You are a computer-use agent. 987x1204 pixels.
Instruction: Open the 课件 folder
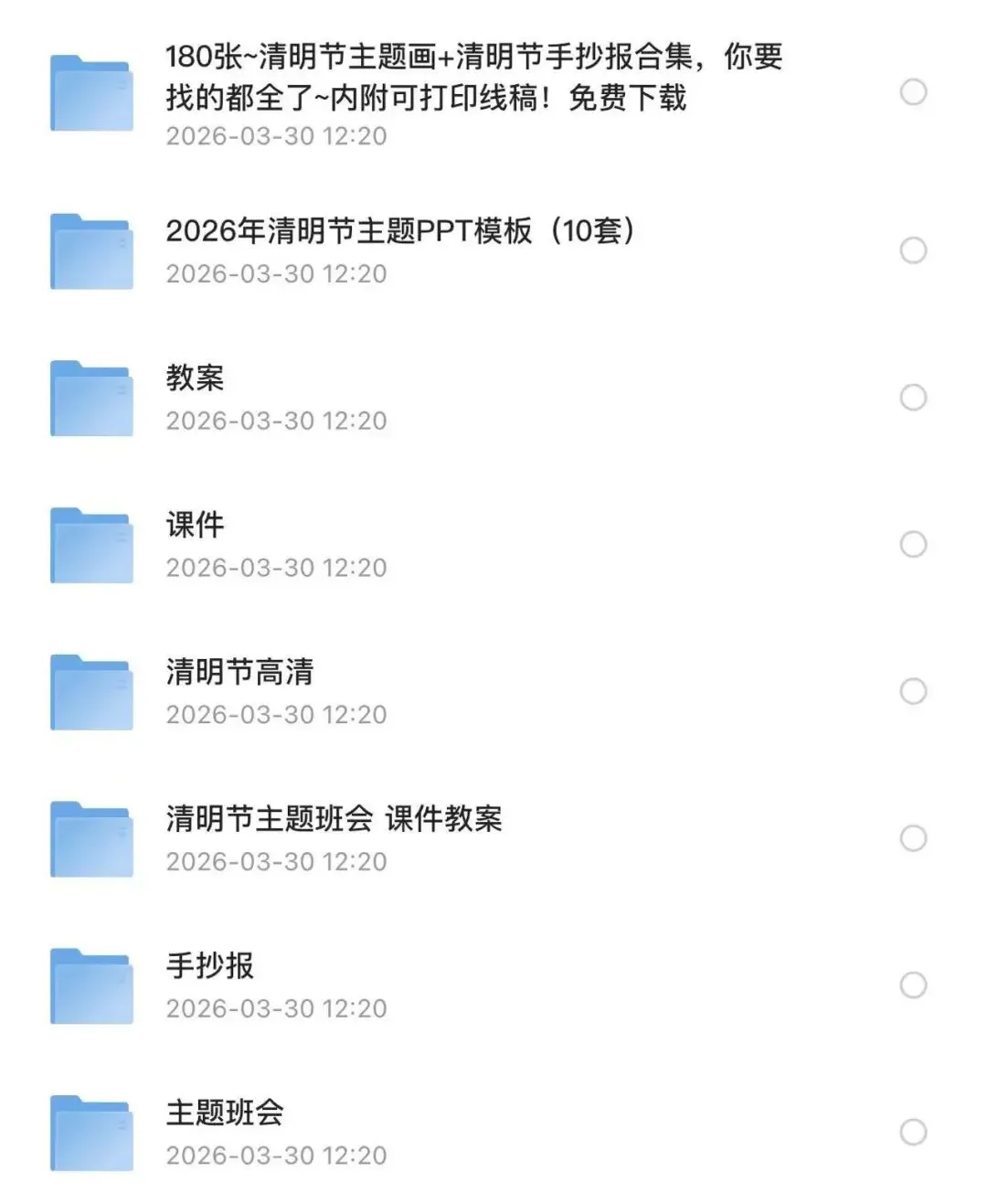(196, 526)
